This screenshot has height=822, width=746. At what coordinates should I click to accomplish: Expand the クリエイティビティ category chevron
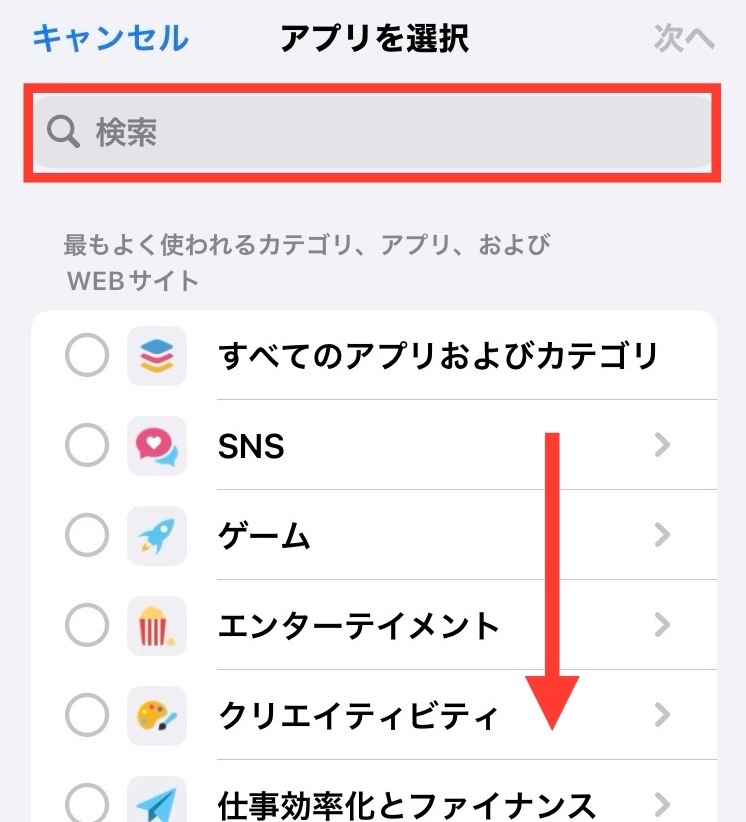coord(661,716)
